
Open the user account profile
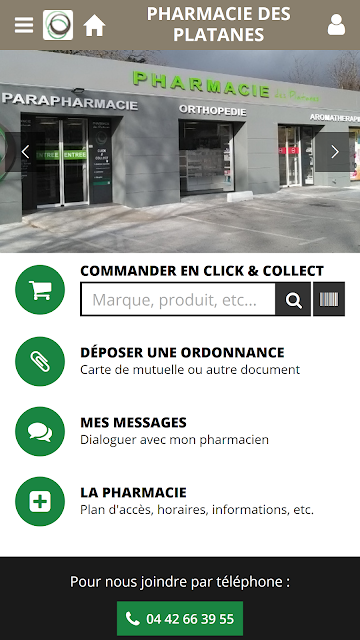coord(336,25)
